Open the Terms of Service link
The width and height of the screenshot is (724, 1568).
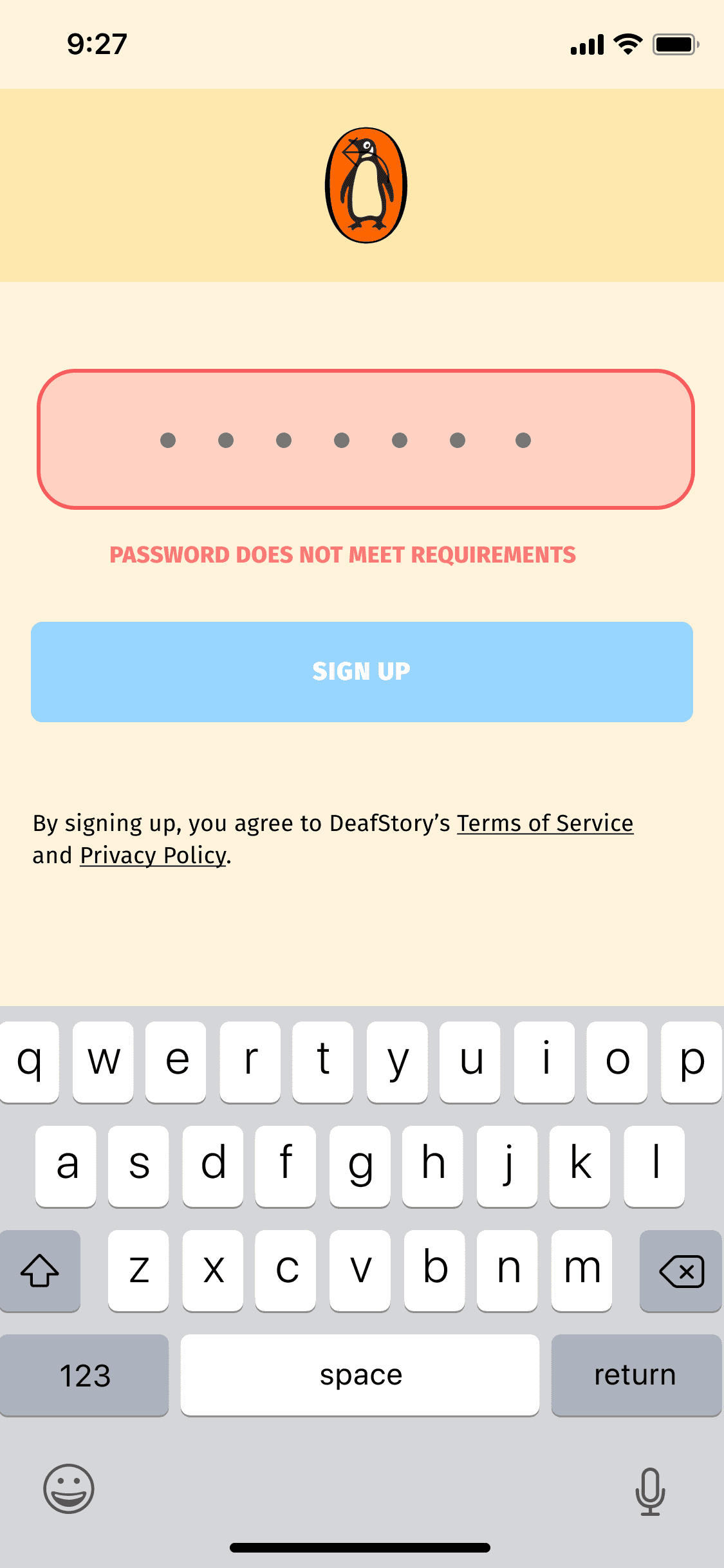[x=544, y=823]
